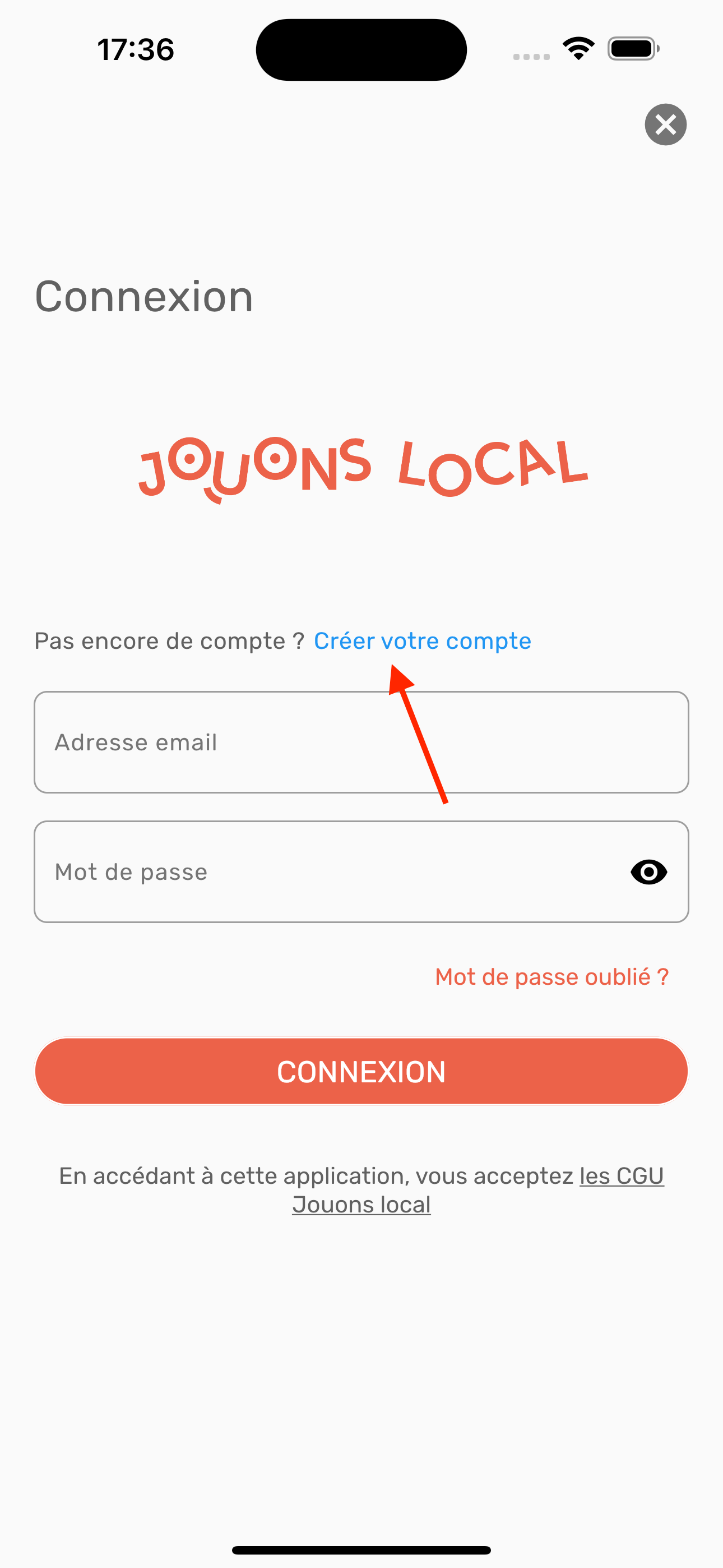Screen dimensions: 723x1568
Task: Show the password with the eye icon
Action: (x=648, y=871)
